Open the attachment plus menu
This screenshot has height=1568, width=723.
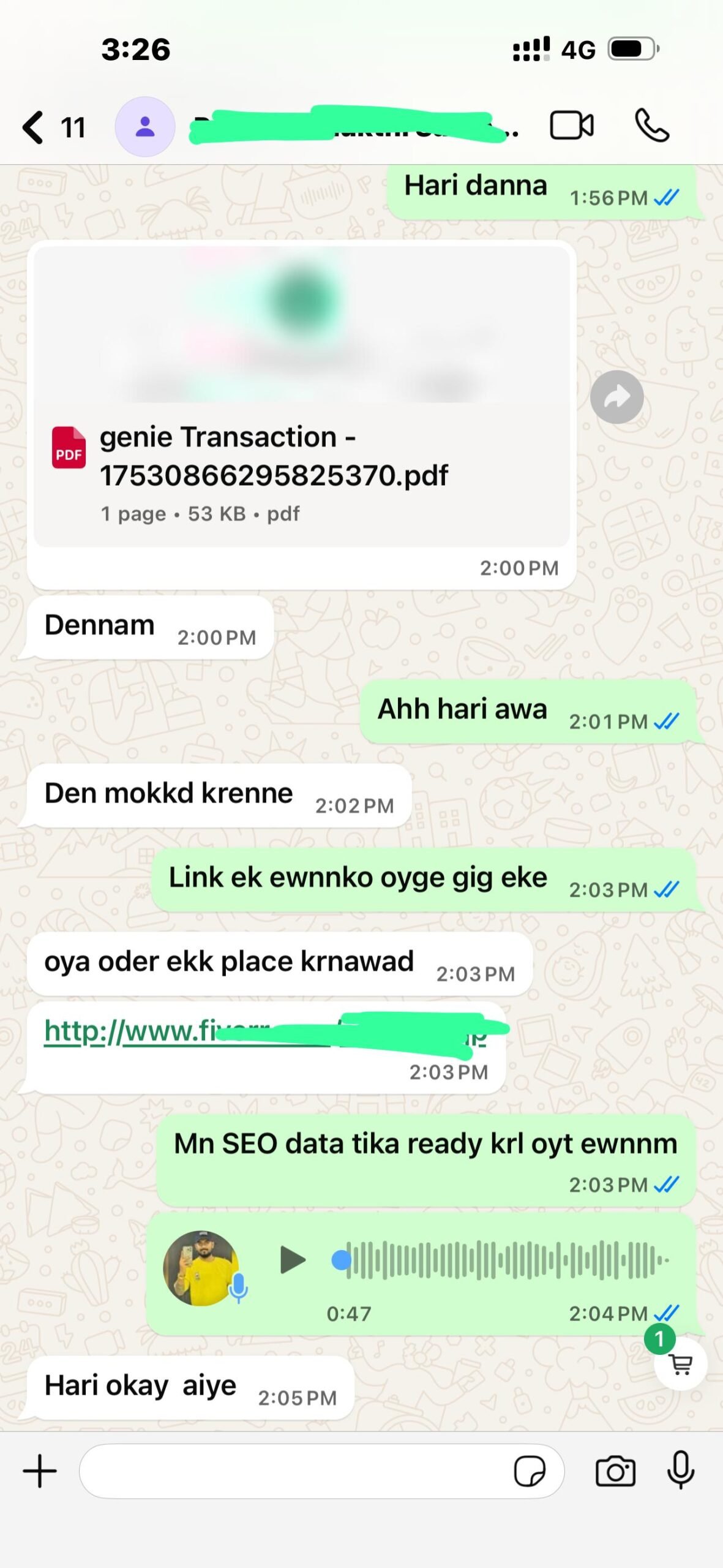point(40,1471)
